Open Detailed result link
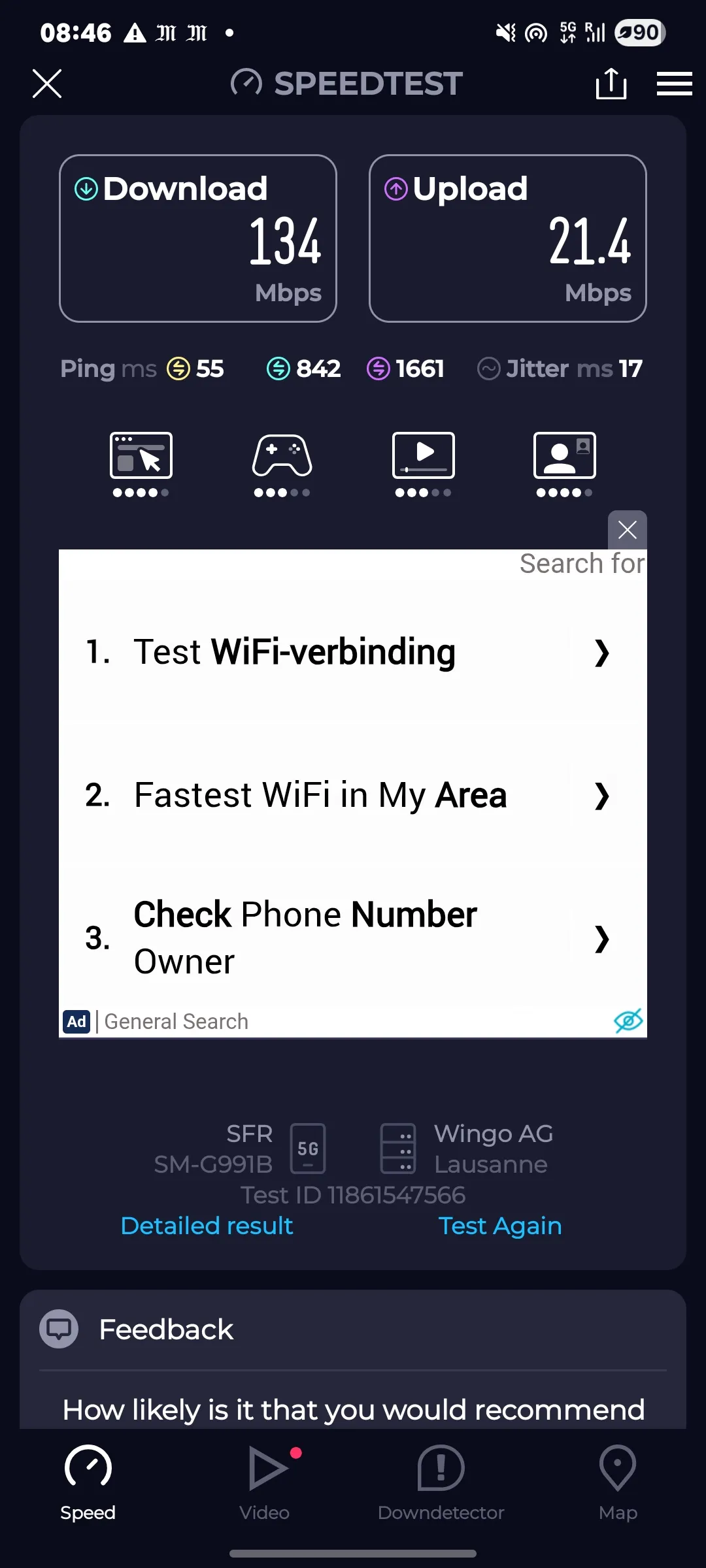This screenshot has width=706, height=1568. tap(207, 1226)
